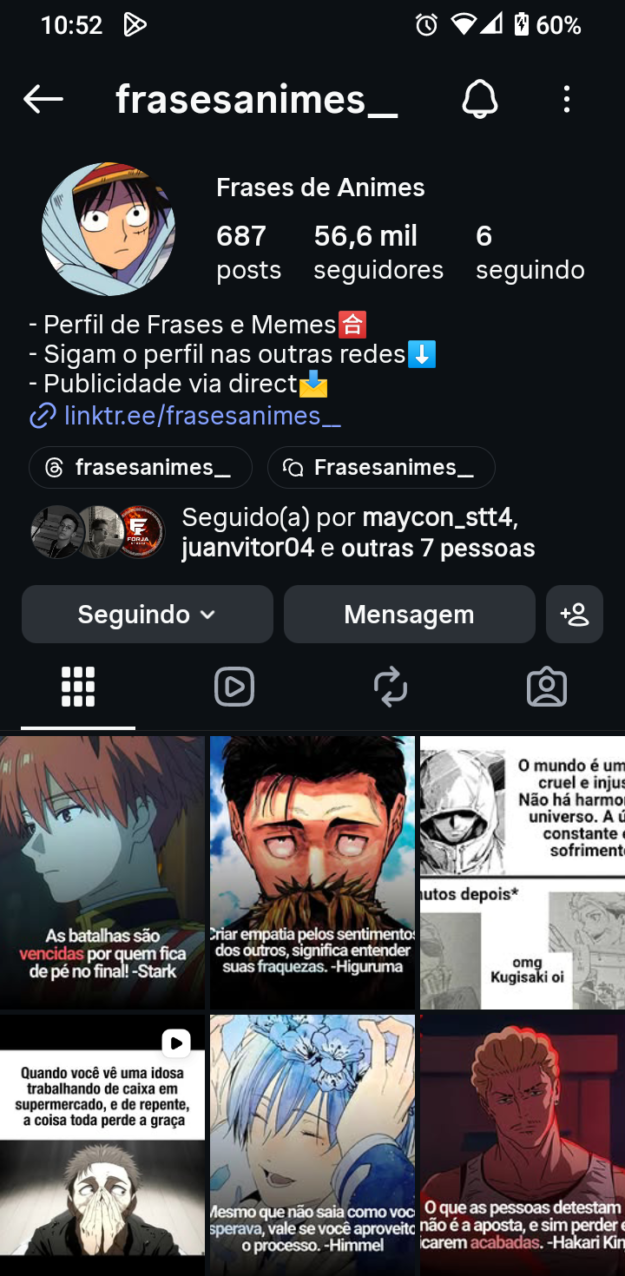Open the notifications bell for this profile
Viewport: 625px width, 1276px height.
point(480,99)
